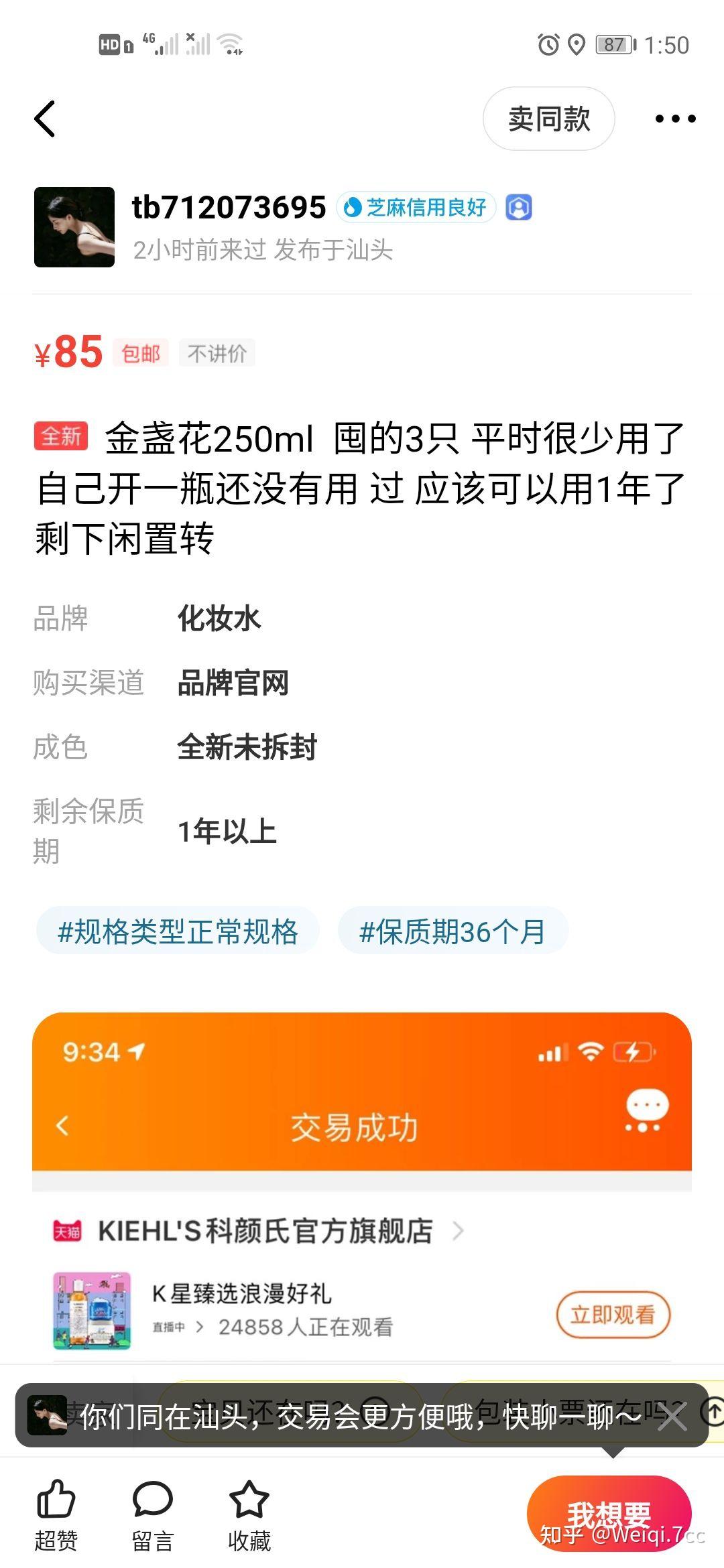Open seller tb712073695's profile picture
This screenshot has width=724, height=1568.
[x=74, y=227]
